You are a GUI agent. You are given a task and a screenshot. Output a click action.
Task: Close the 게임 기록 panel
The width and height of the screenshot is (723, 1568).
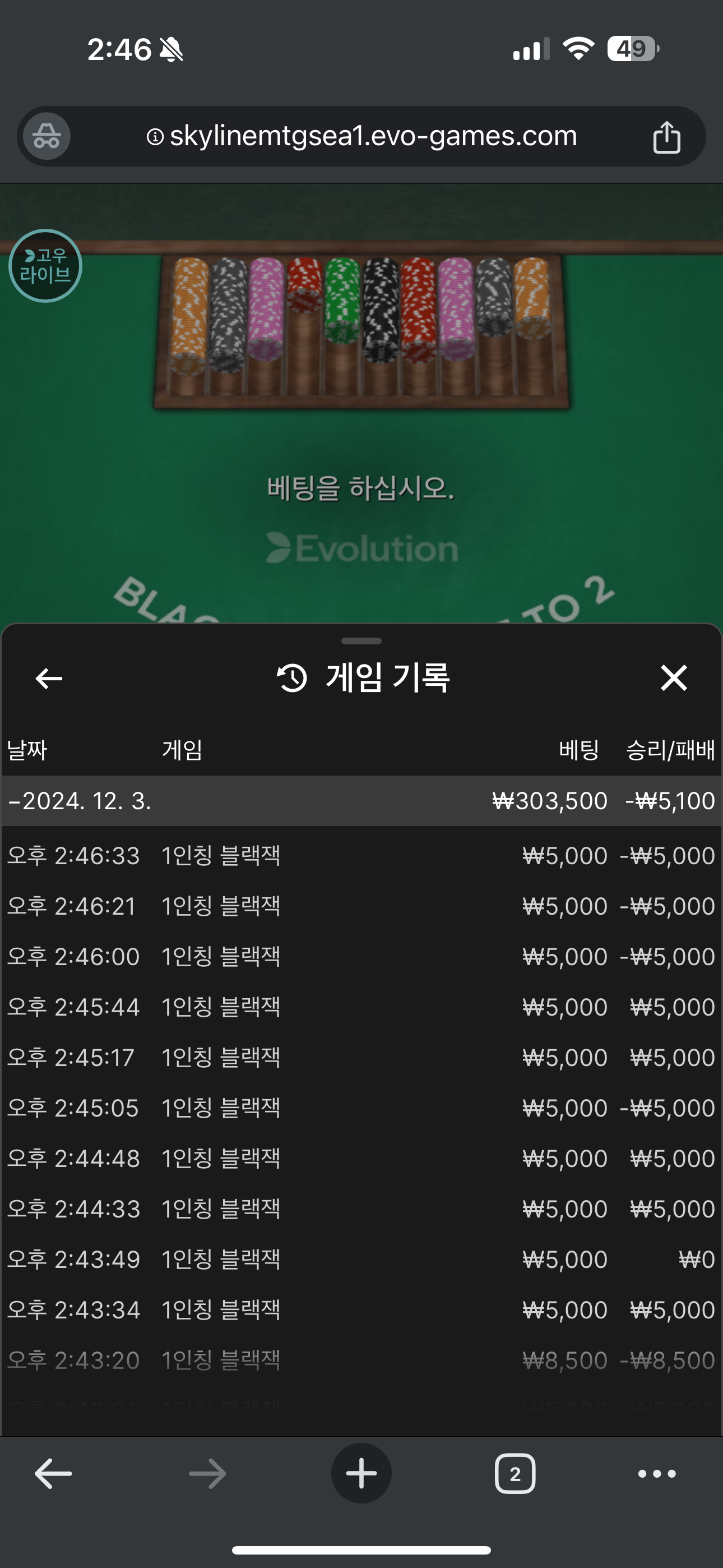pos(674,678)
